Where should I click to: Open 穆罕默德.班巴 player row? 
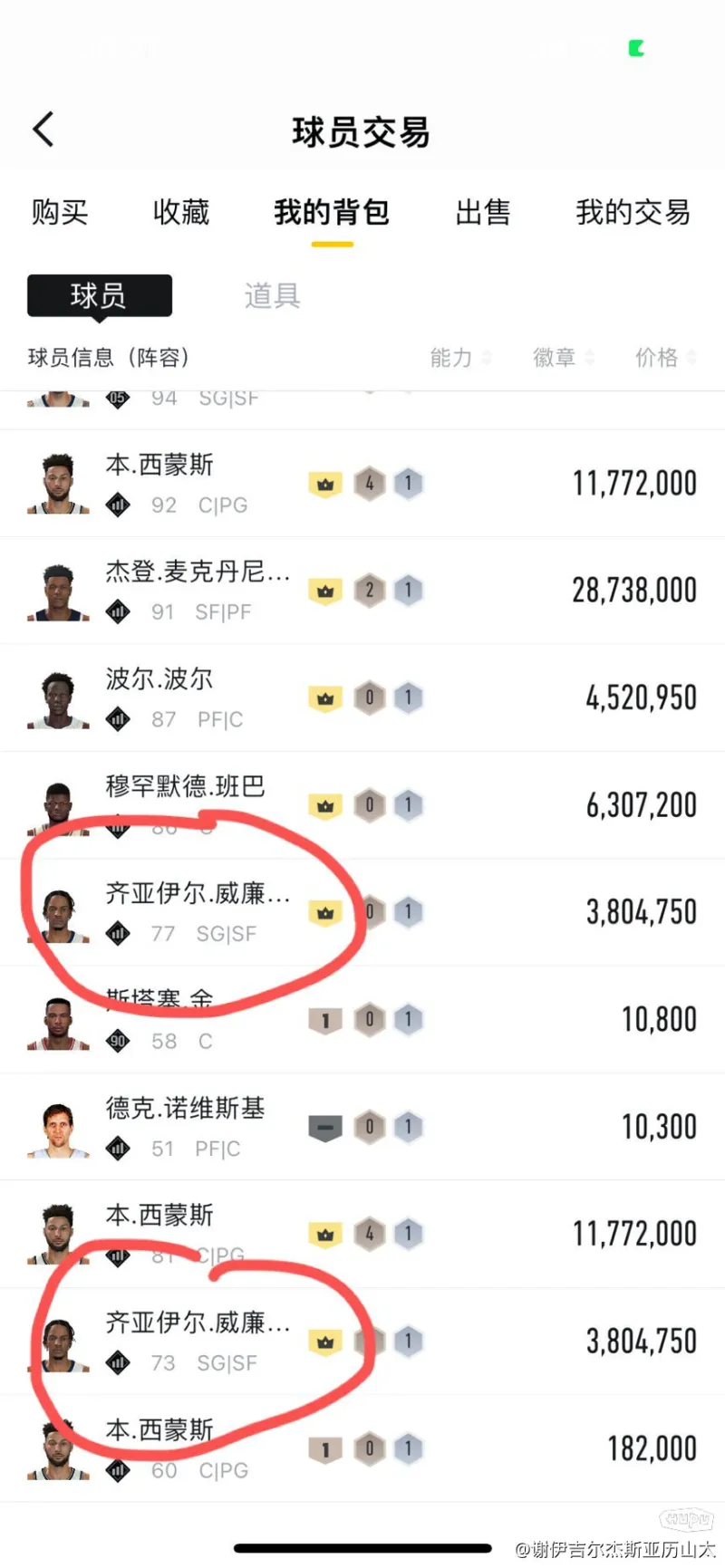point(362,805)
